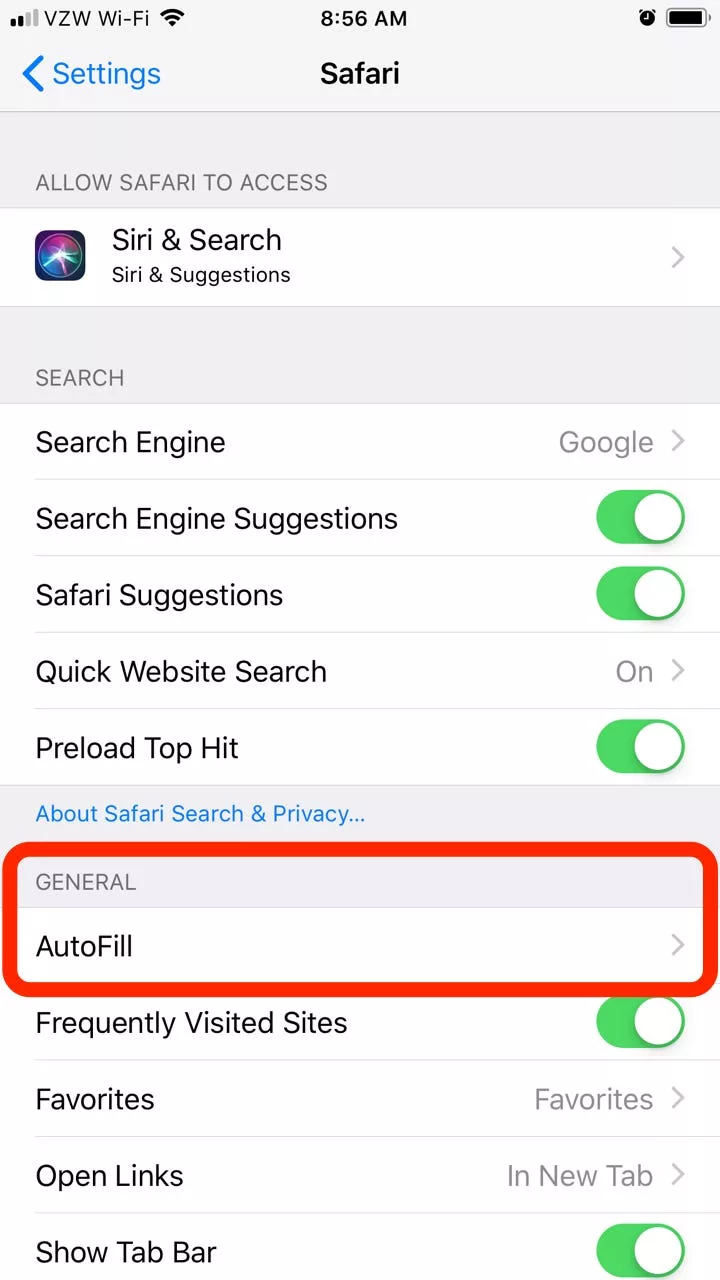Switch off Show Tab Bar

coord(640,1251)
